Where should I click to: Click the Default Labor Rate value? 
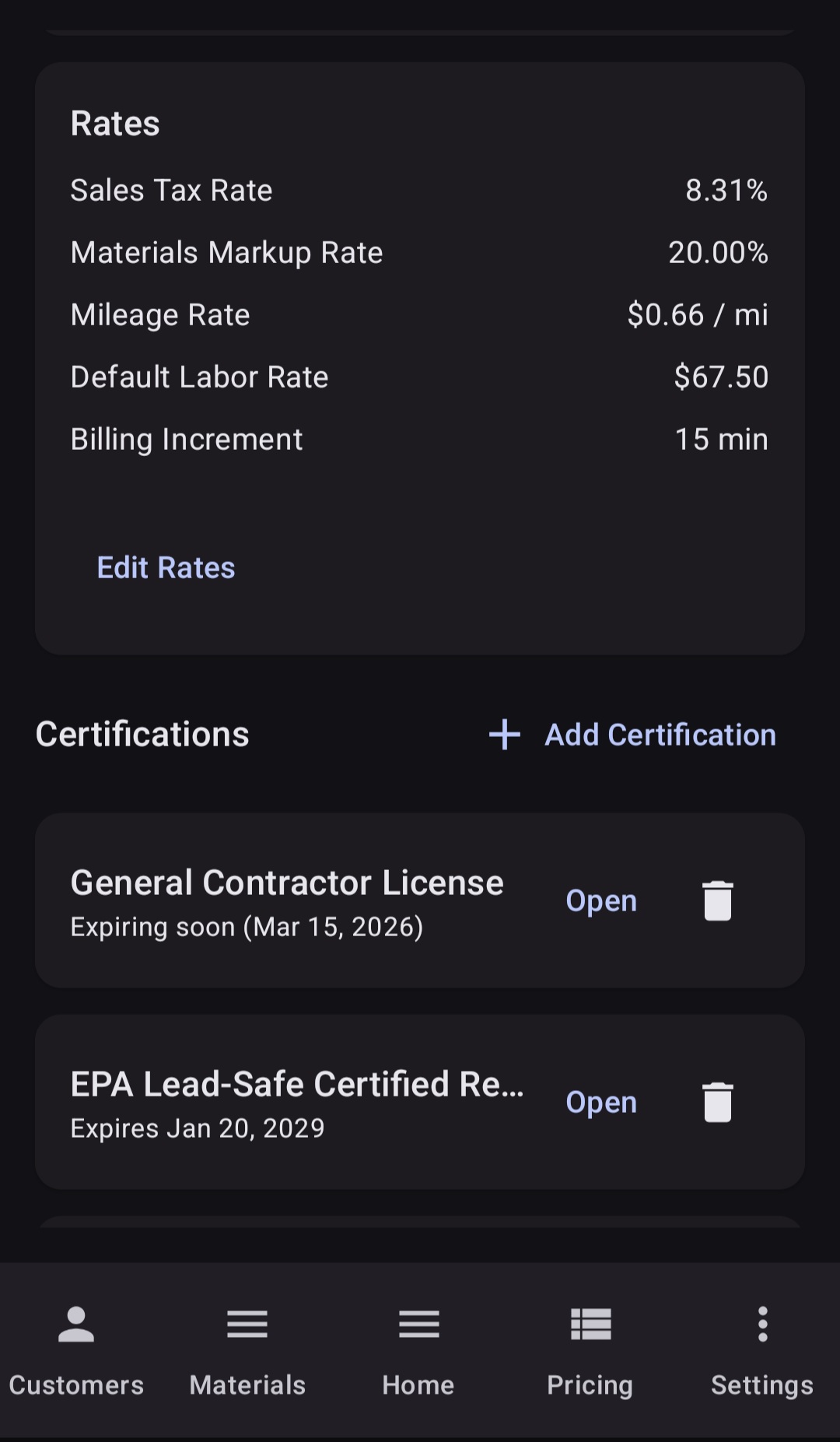pyautogui.click(x=722, y=377)
